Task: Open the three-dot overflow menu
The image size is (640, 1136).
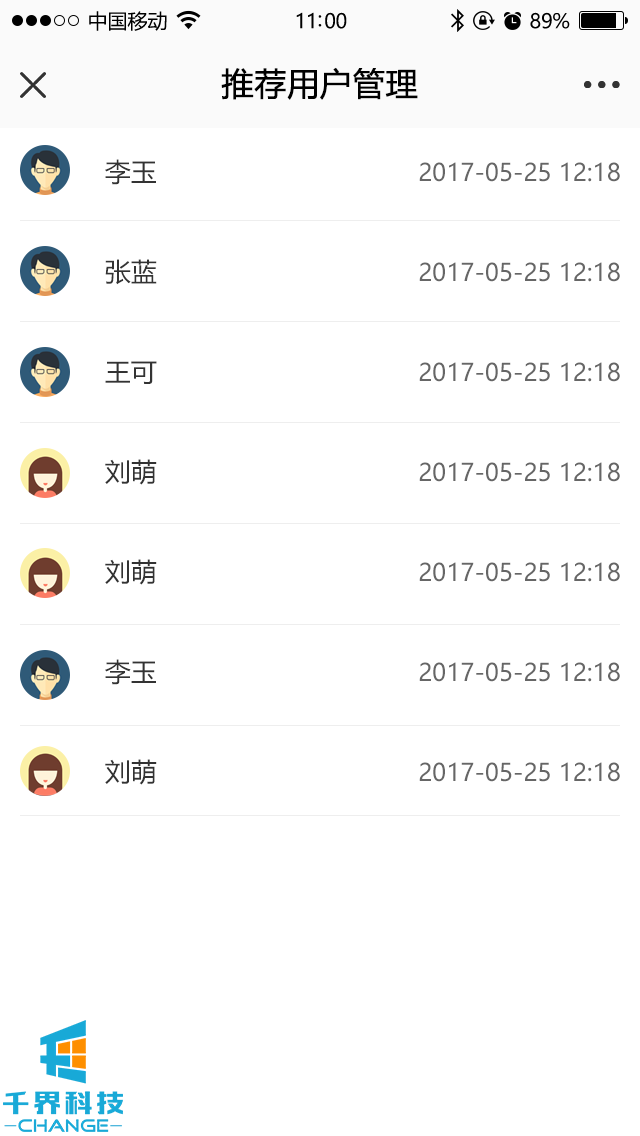Action: point(601,85)
